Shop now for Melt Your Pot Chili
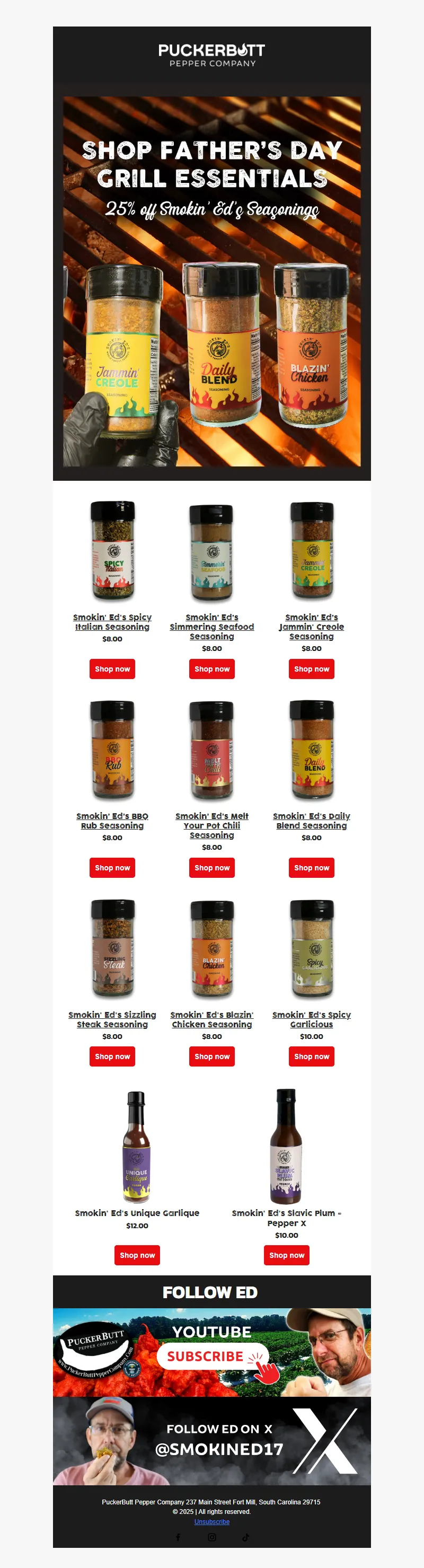 (x=211, y=867)
